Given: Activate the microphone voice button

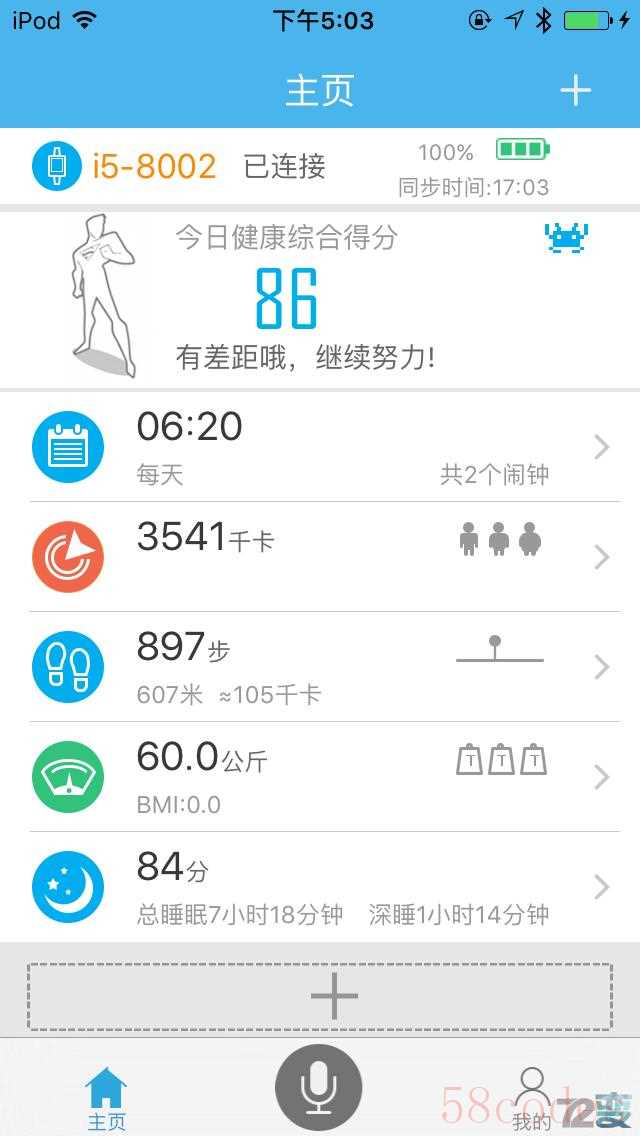Looking at the screenshot, I should click(x=319, y=1089).
